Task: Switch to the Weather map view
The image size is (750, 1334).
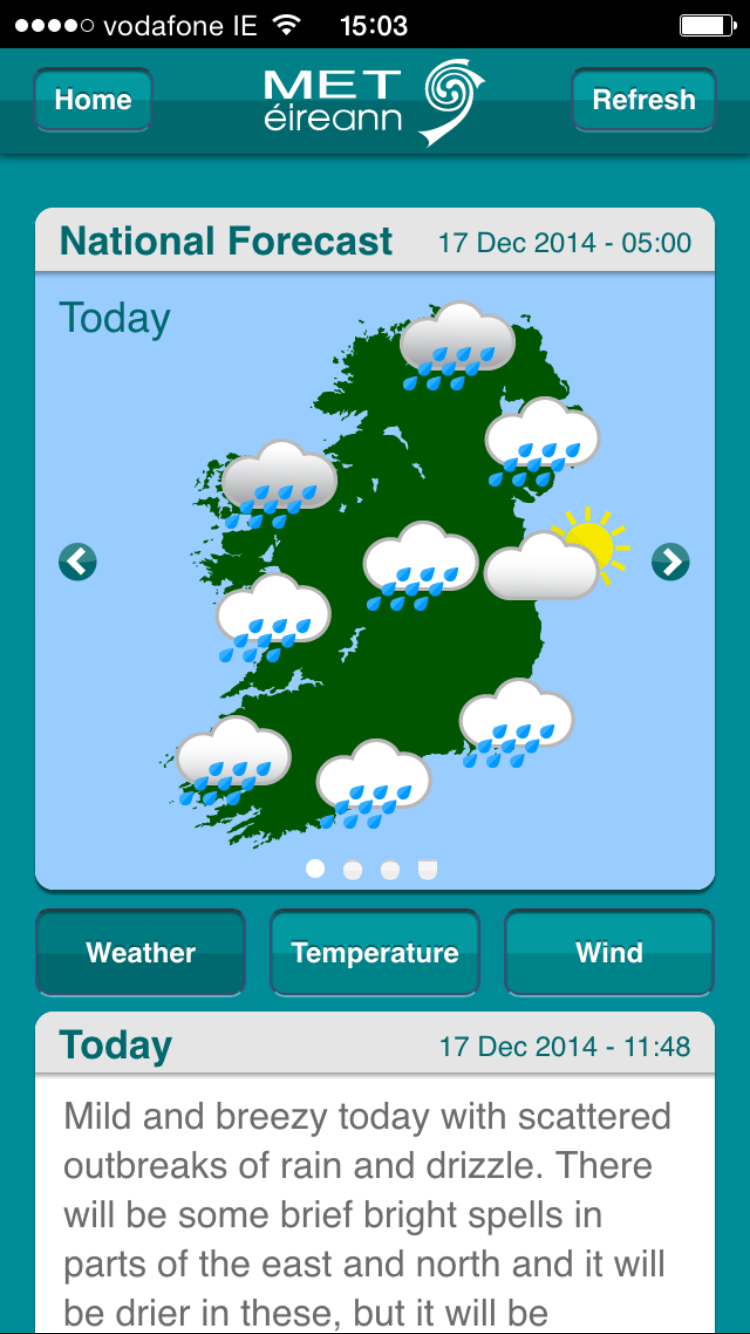Action: 141,952
